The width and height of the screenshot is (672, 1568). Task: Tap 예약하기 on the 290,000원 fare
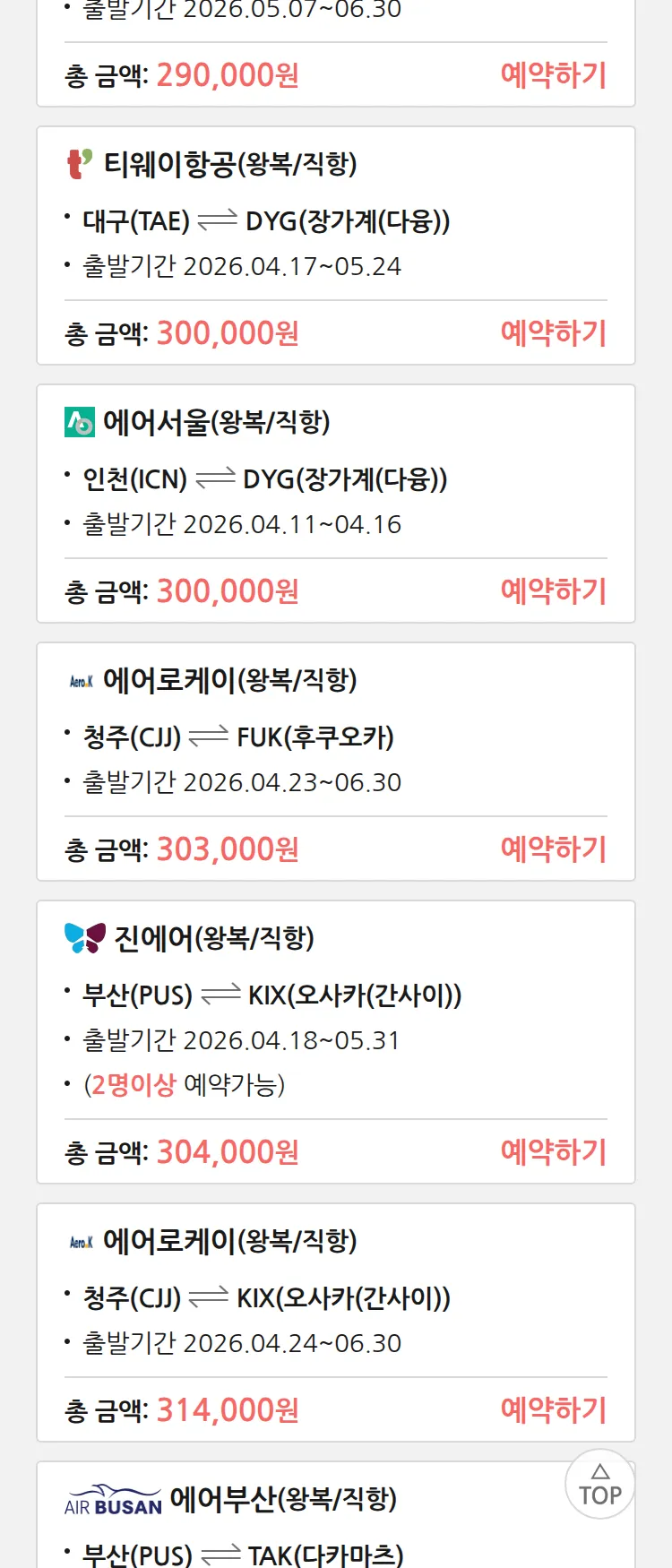(553, 75)
